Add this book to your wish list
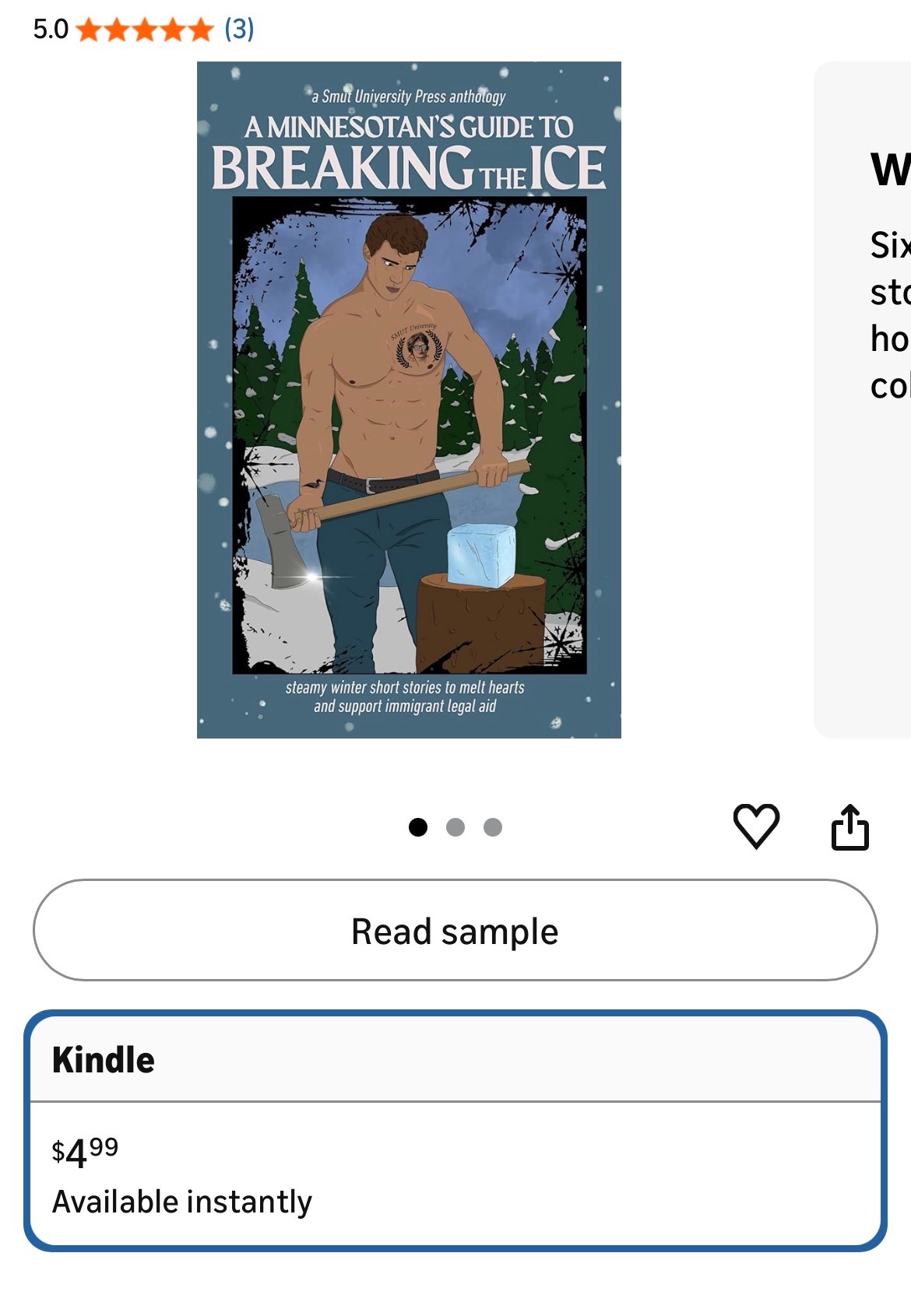911x1316 pixels. click(756, 826)
